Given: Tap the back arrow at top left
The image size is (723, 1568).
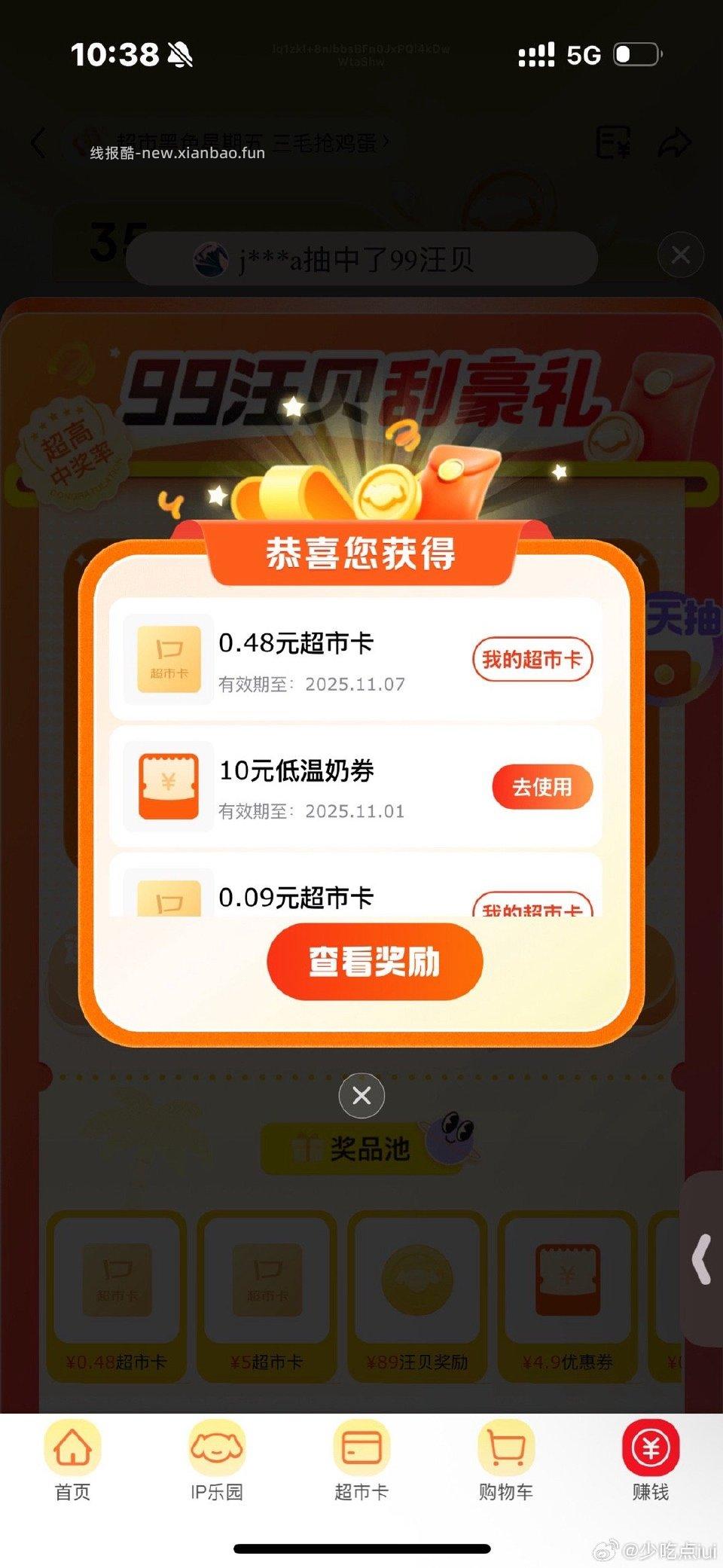Looking at the screenshot, I should click(x=39, y=143).
